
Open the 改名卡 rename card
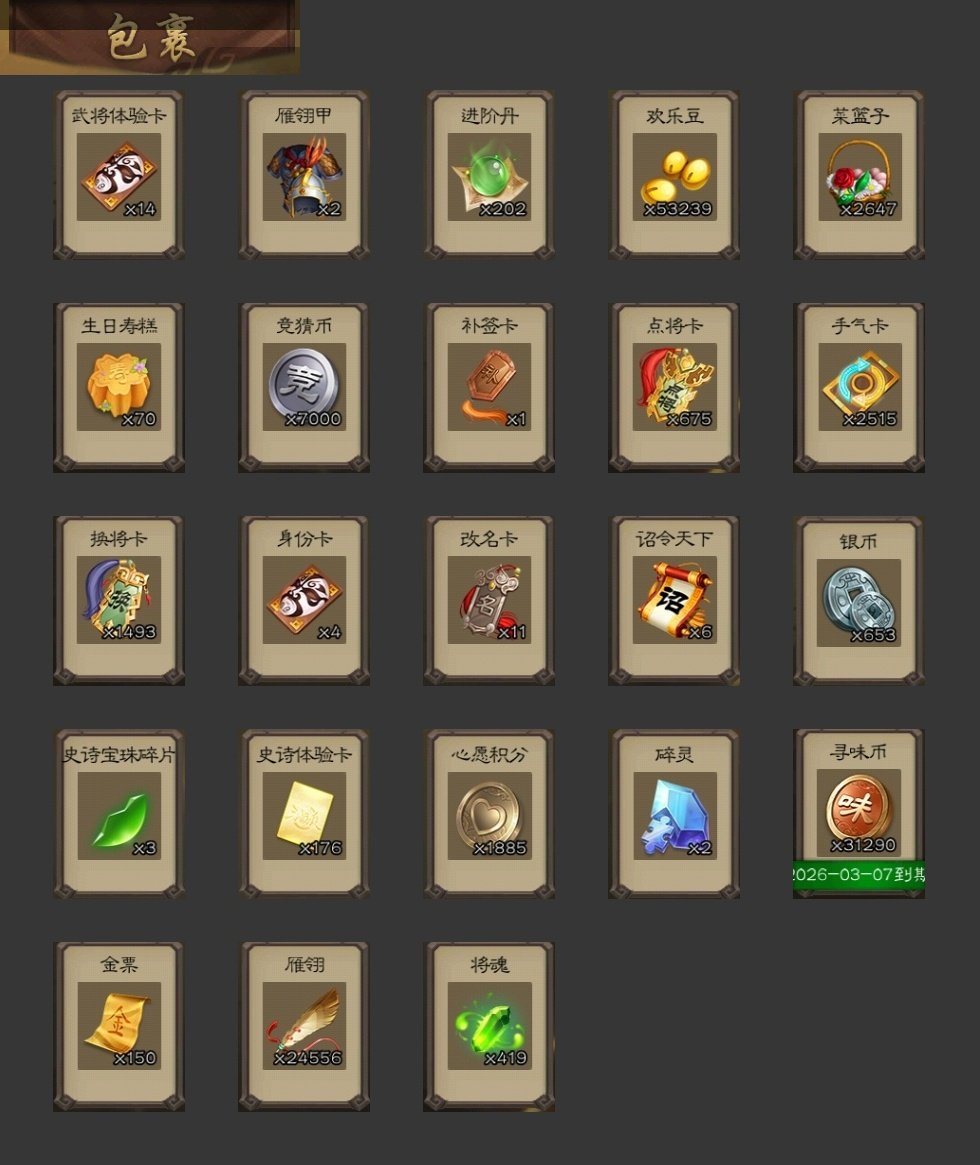point(489,601)
